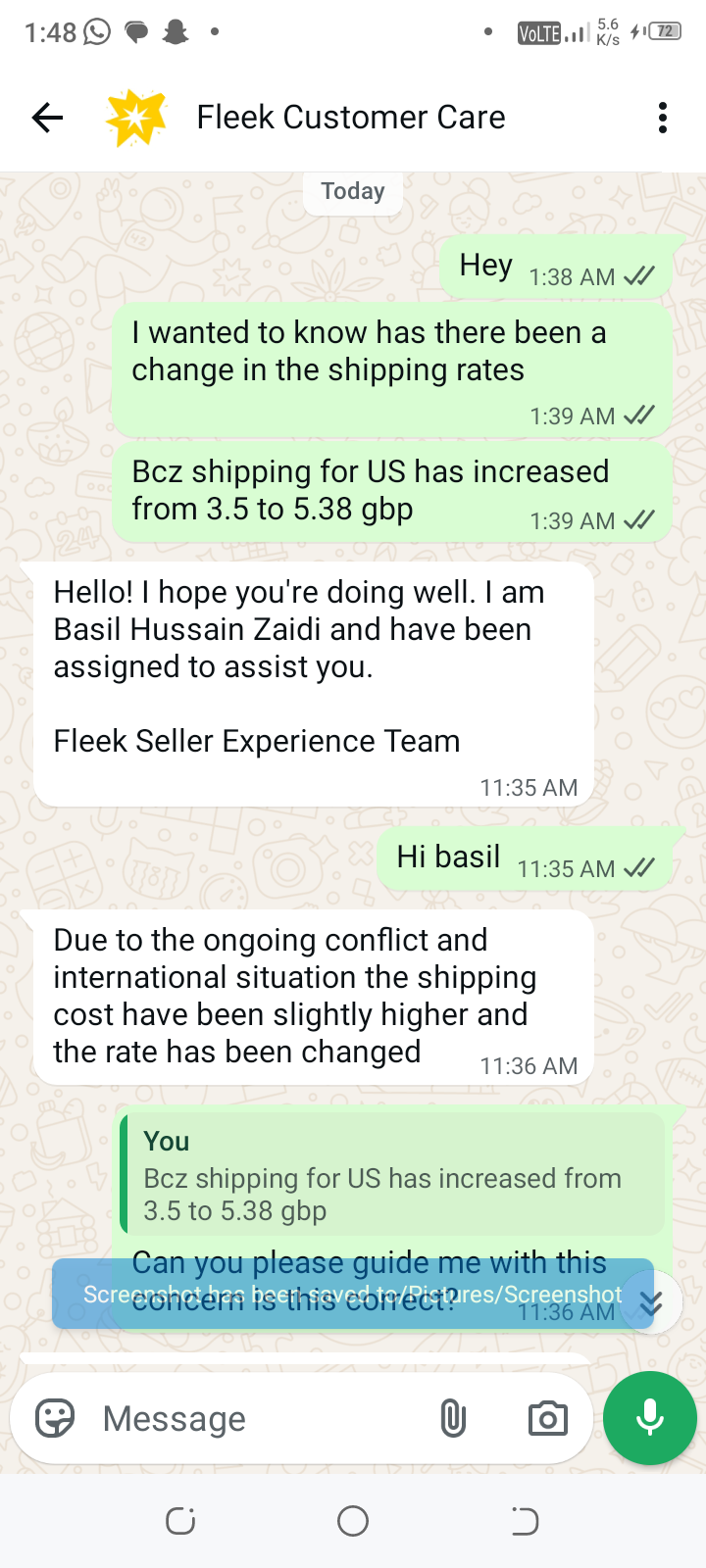This screenshot has height=1568, width=706.
Task: Open the attachment paperclip menu
Action: [x=453, y=1418]
